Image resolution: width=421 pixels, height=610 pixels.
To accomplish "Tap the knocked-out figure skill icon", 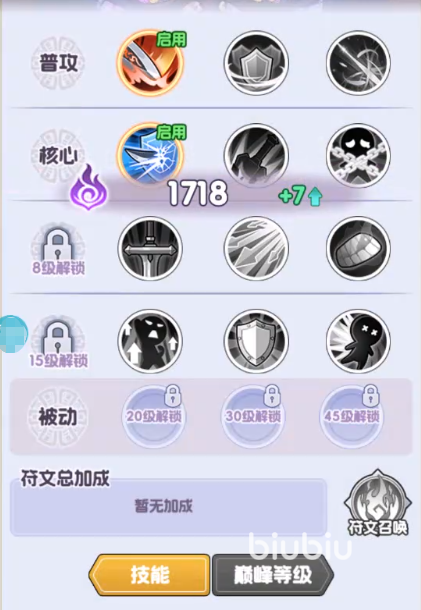I will pos(358,341).
